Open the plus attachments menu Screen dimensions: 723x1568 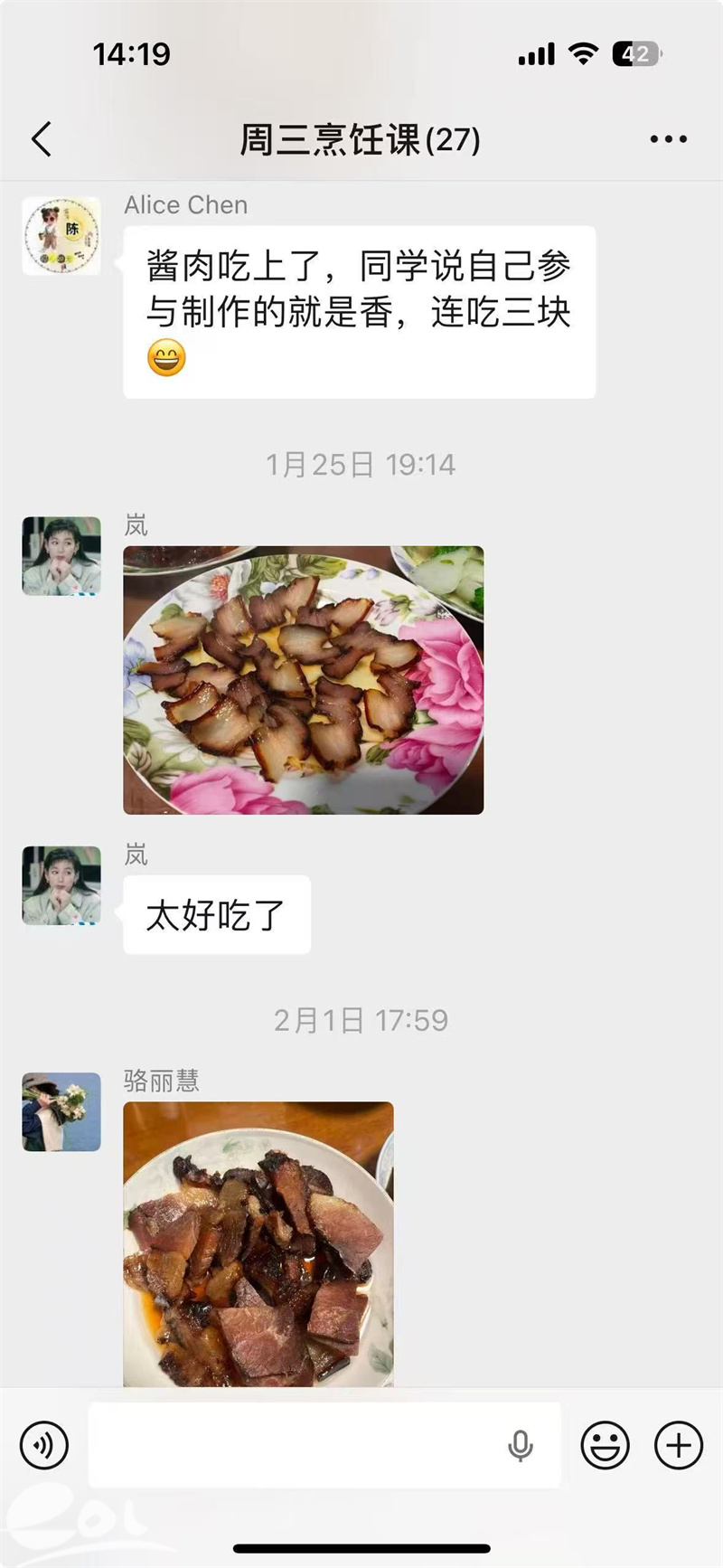pos(678,1444)
